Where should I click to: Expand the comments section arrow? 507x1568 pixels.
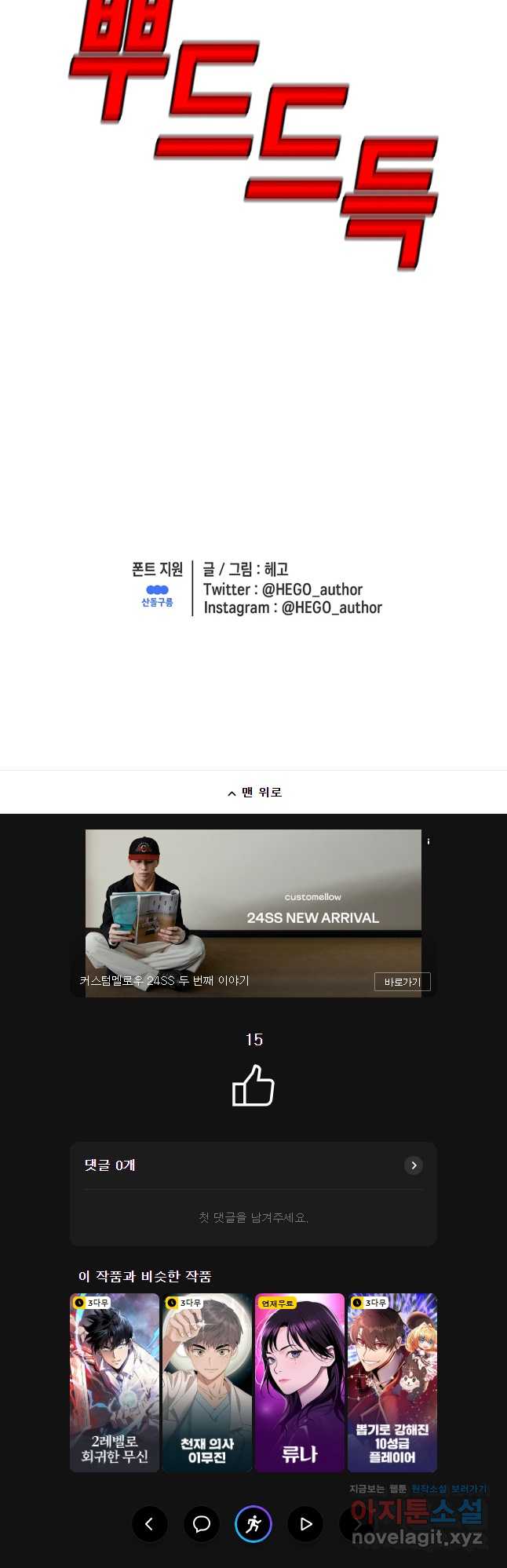click(x=414, y=1165)
